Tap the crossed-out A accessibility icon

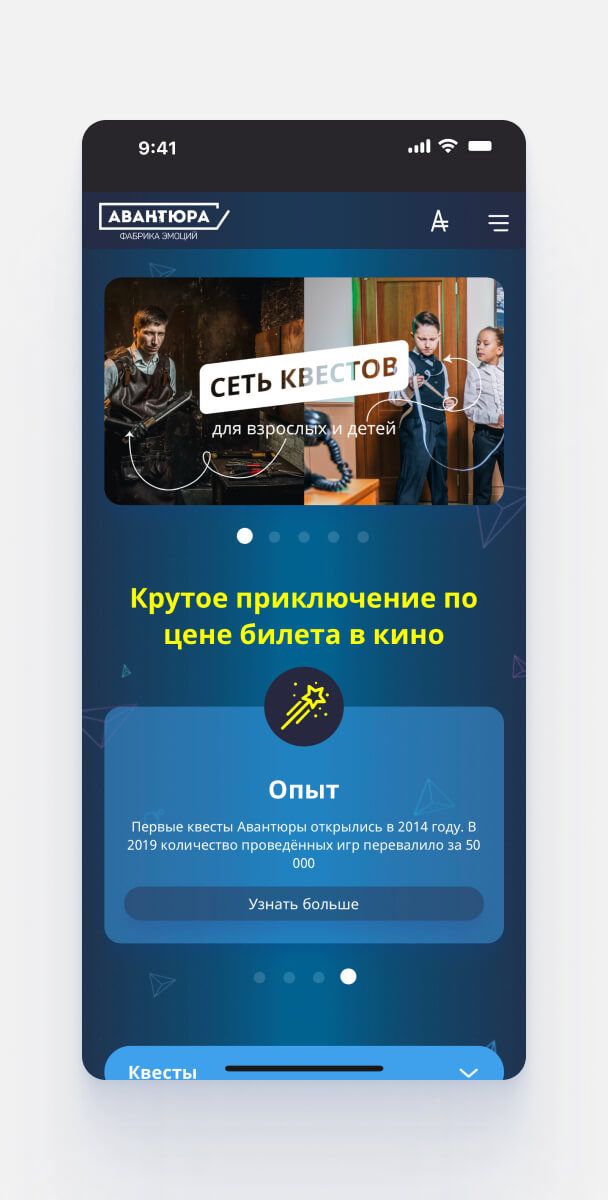[x=439, y=222]
